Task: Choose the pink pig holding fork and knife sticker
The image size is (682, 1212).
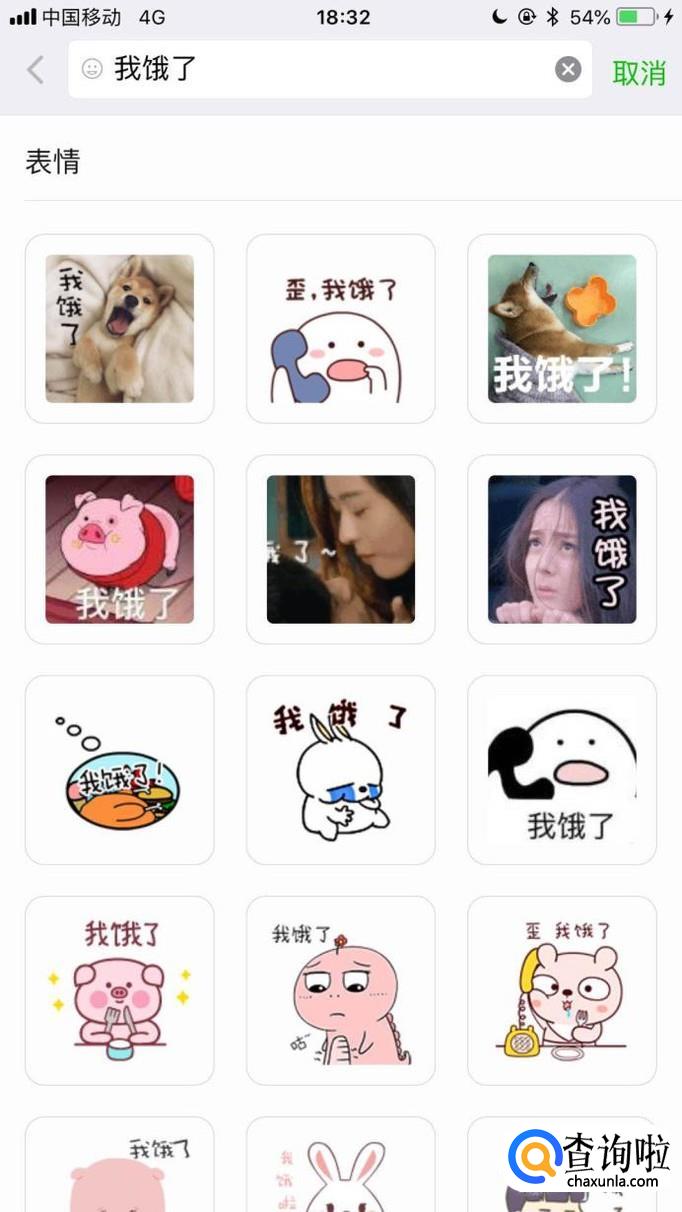Action: pos(120,991)
